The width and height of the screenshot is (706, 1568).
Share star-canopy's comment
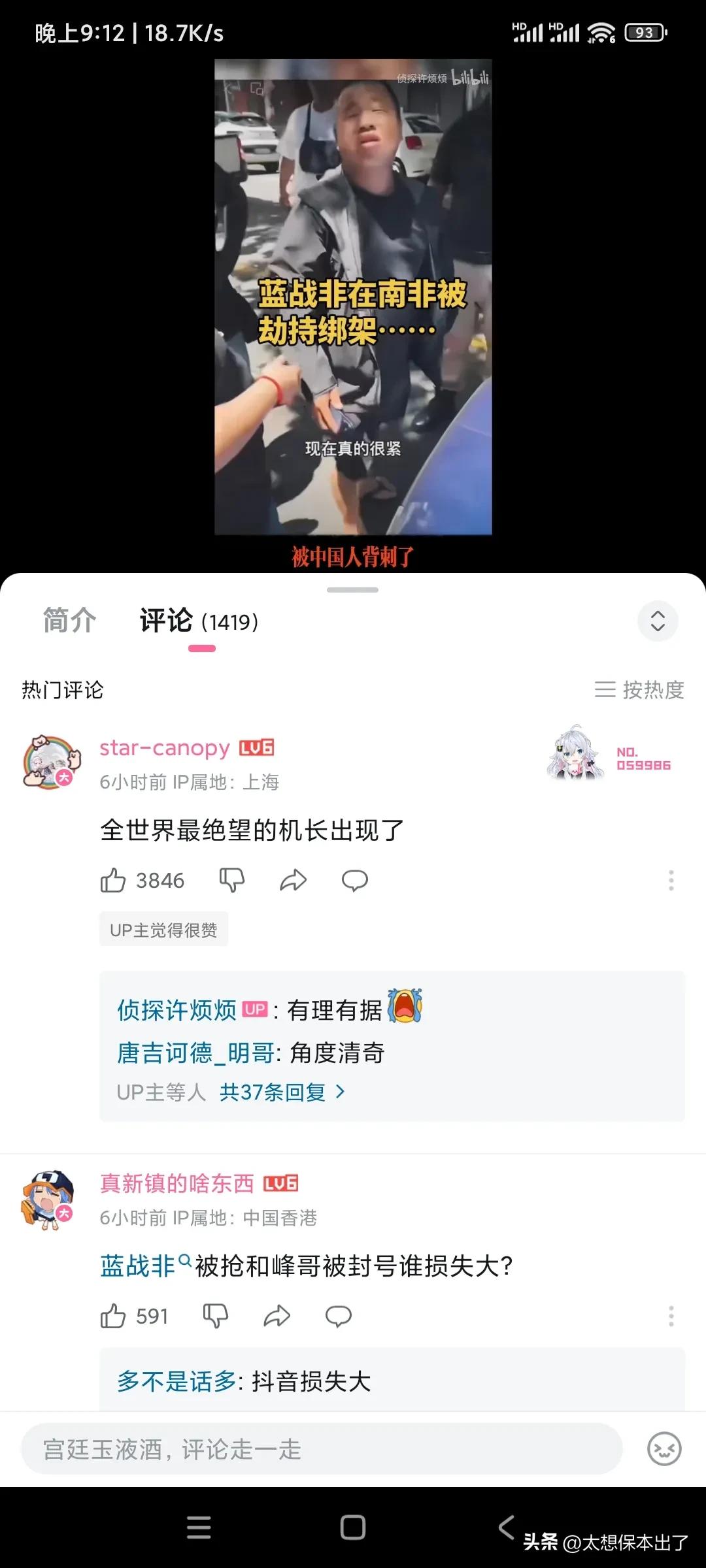pos(293,880)
